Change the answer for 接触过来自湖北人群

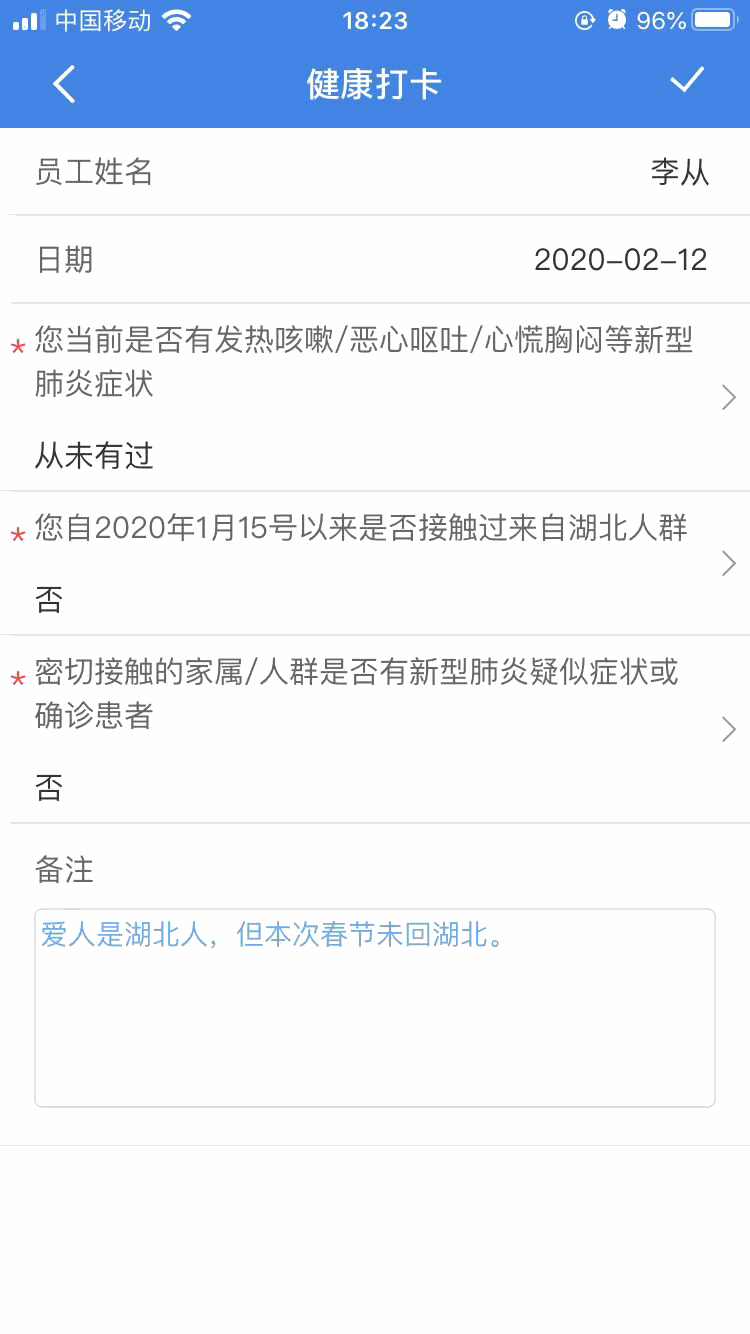point(728,563)
